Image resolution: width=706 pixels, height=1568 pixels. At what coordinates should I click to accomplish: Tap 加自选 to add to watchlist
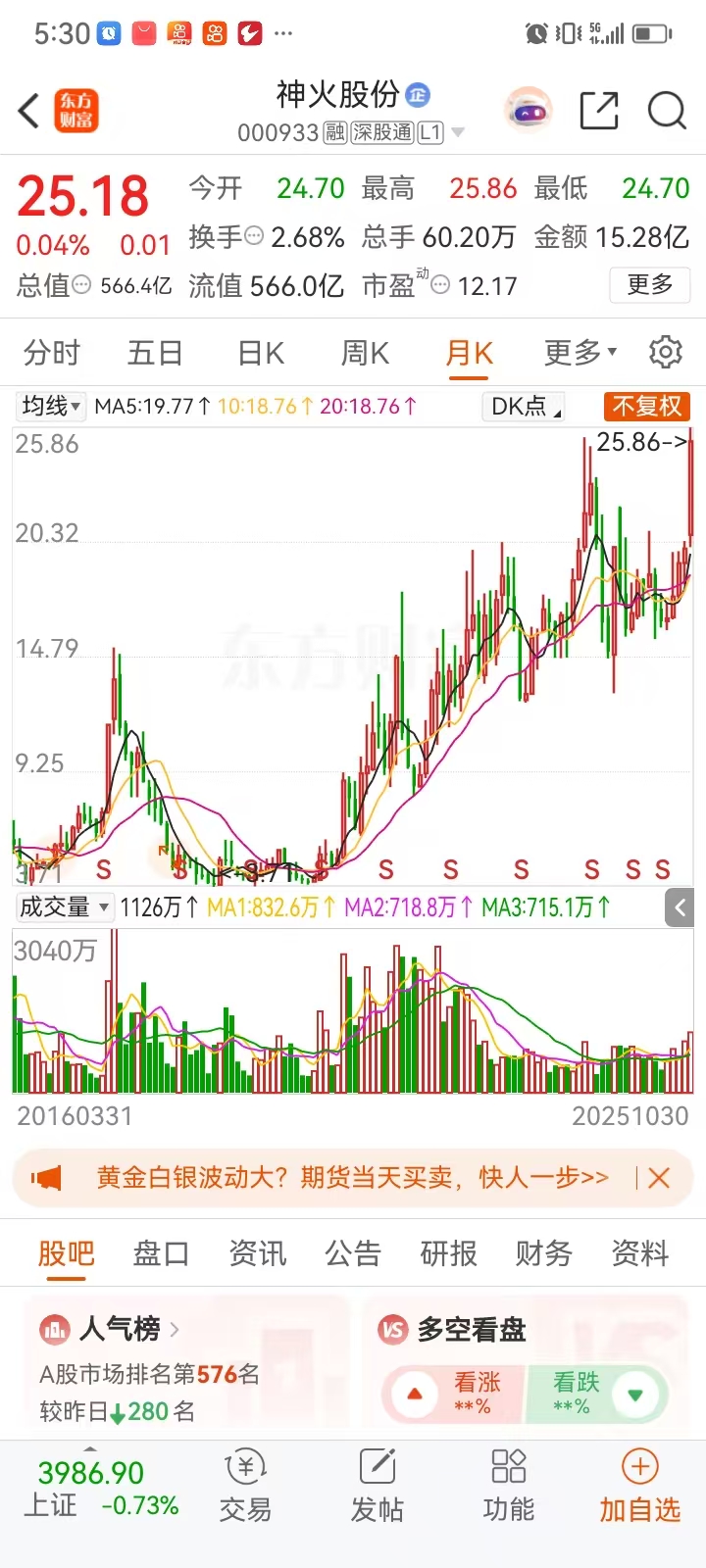(x=639, y=1487)
